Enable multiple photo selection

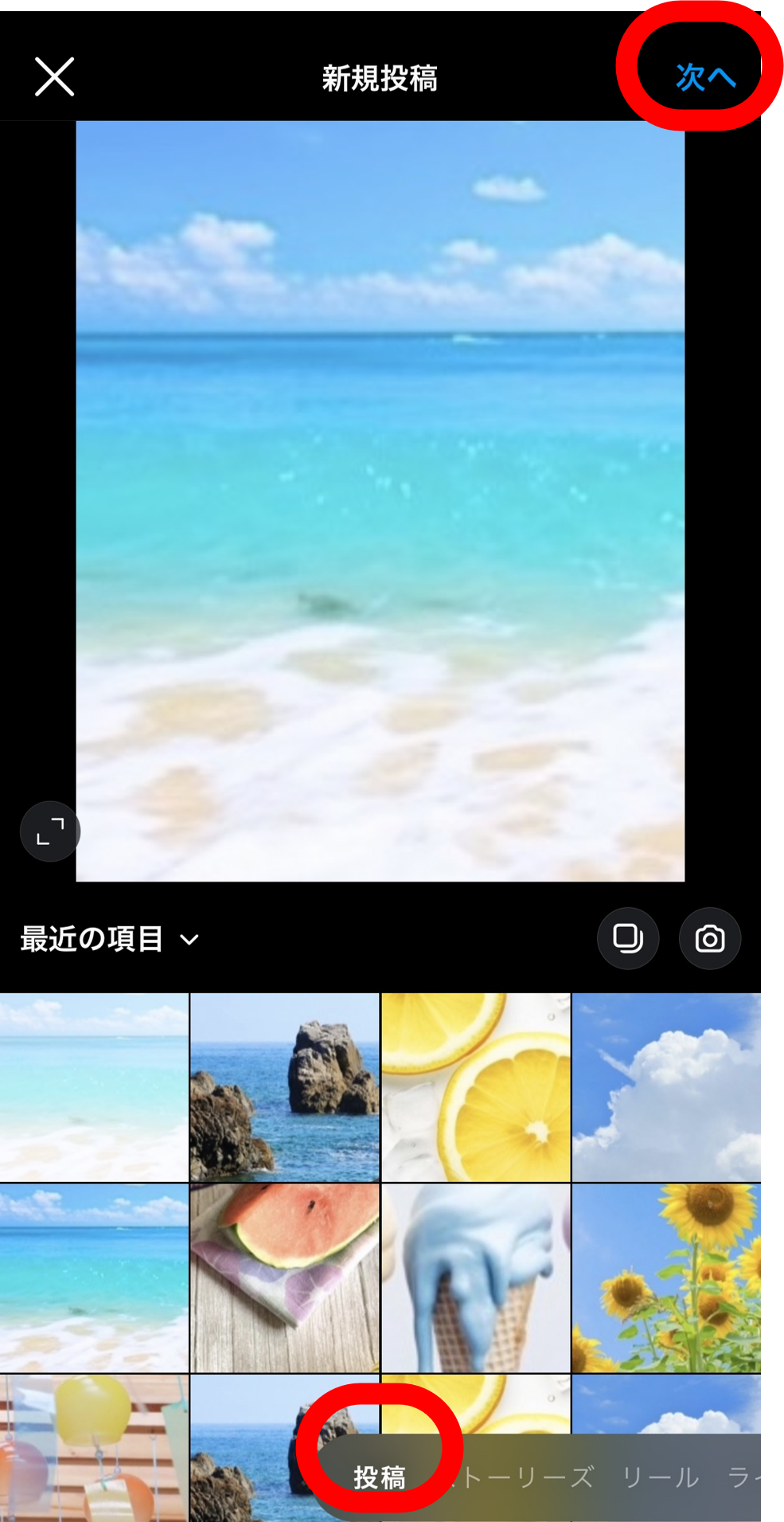[628, 938]
